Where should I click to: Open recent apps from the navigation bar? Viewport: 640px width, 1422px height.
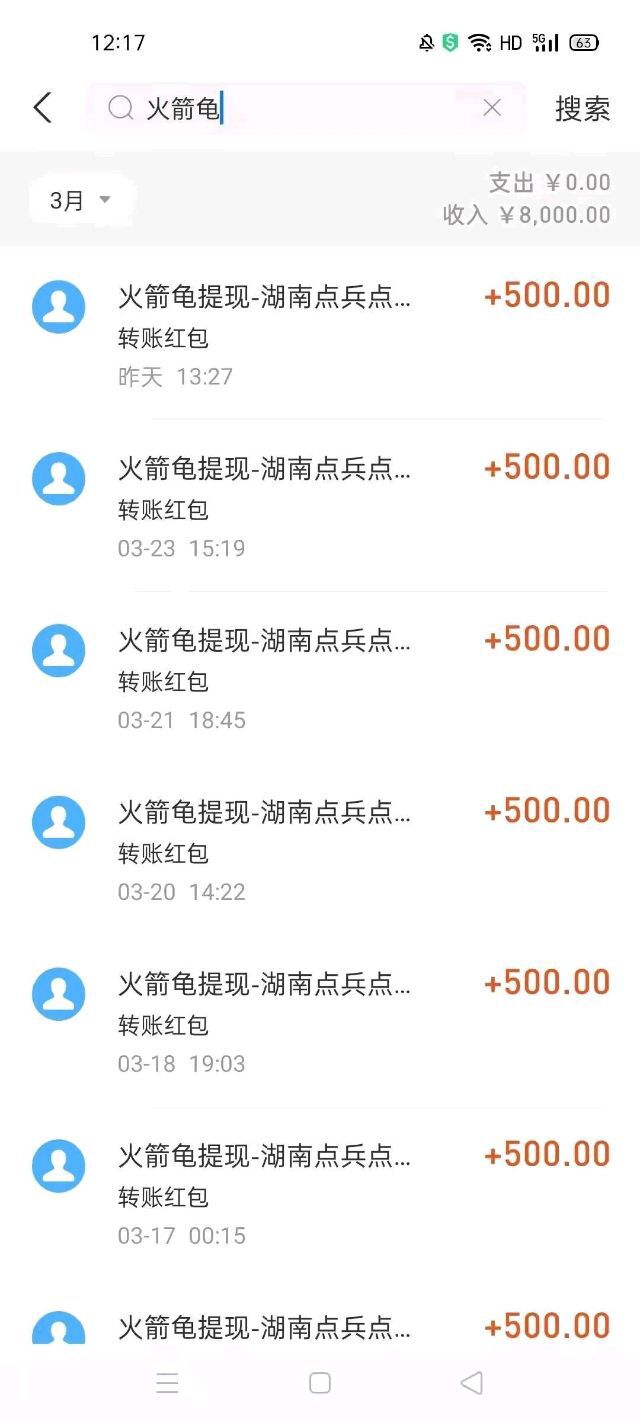[168, 1383]
